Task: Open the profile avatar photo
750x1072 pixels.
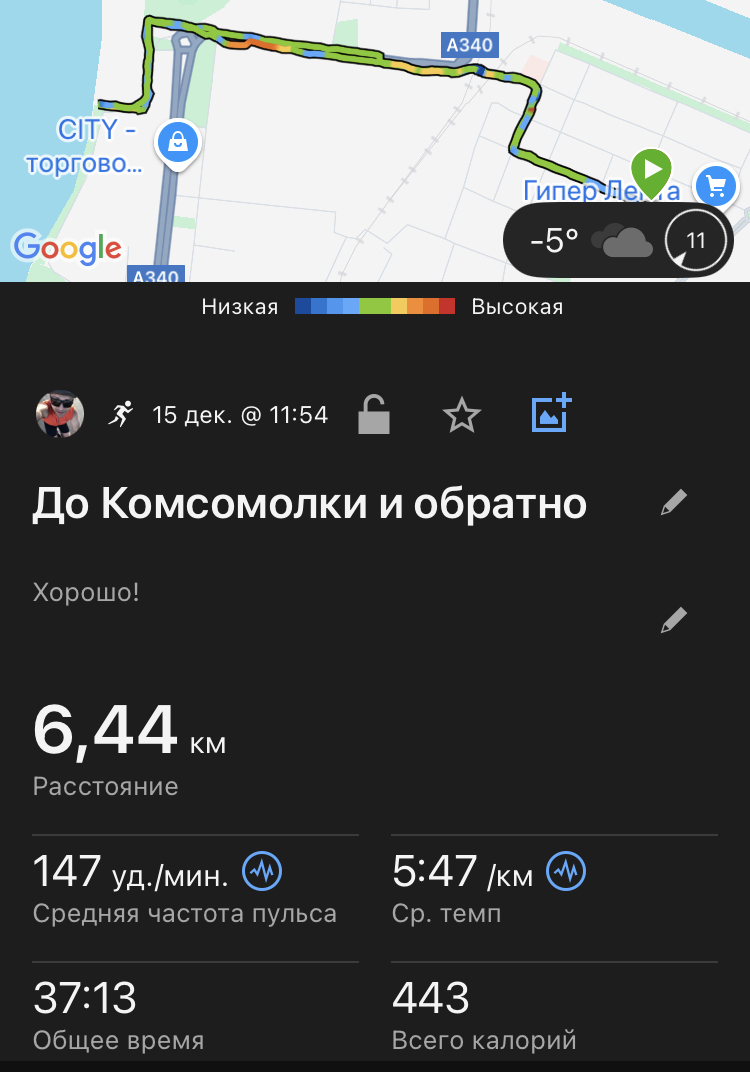Action: click(x=60, y=413)
